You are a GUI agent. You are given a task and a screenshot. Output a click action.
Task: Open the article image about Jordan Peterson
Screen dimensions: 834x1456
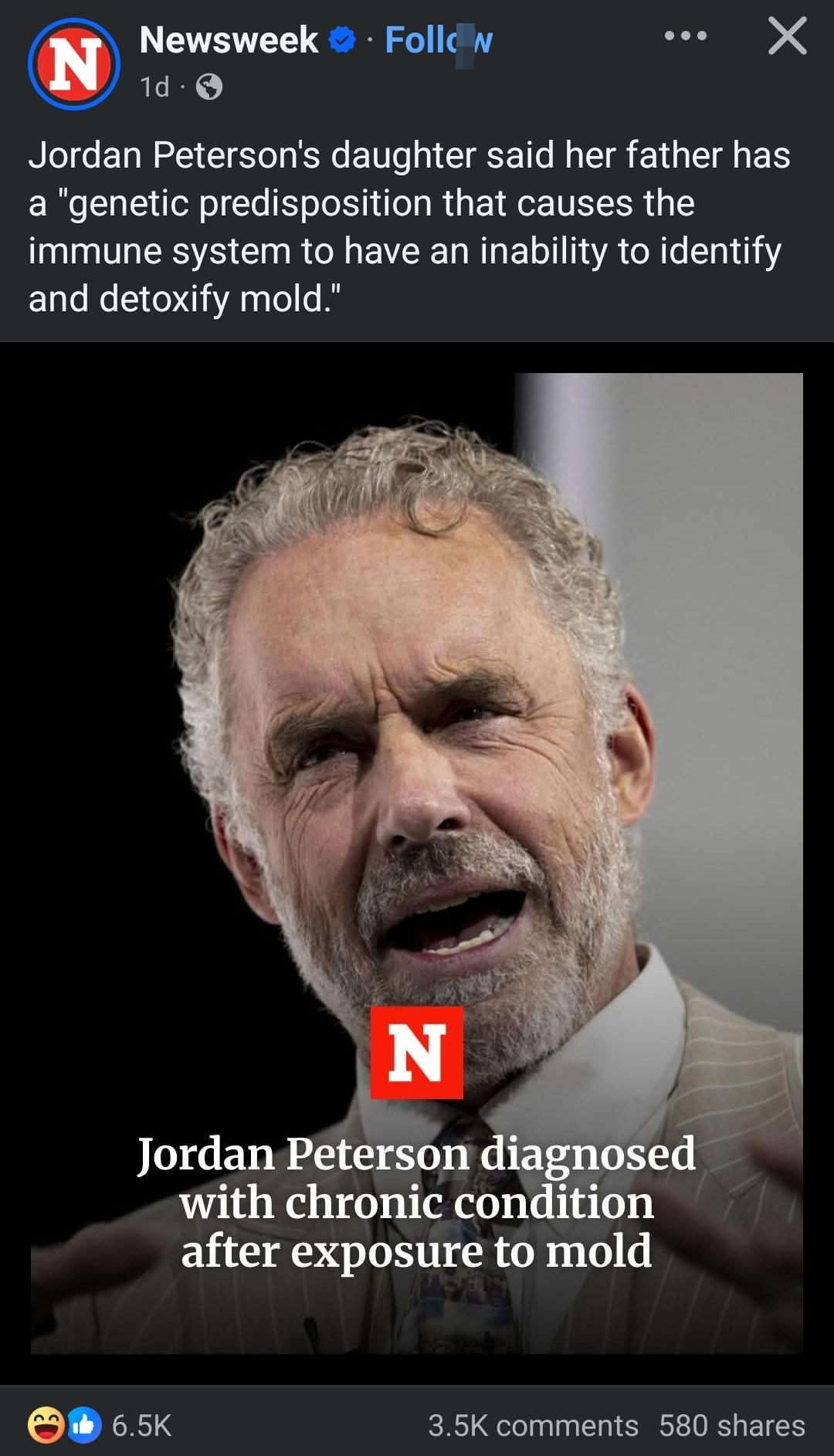pyautogui.click(x=417, y=863)
